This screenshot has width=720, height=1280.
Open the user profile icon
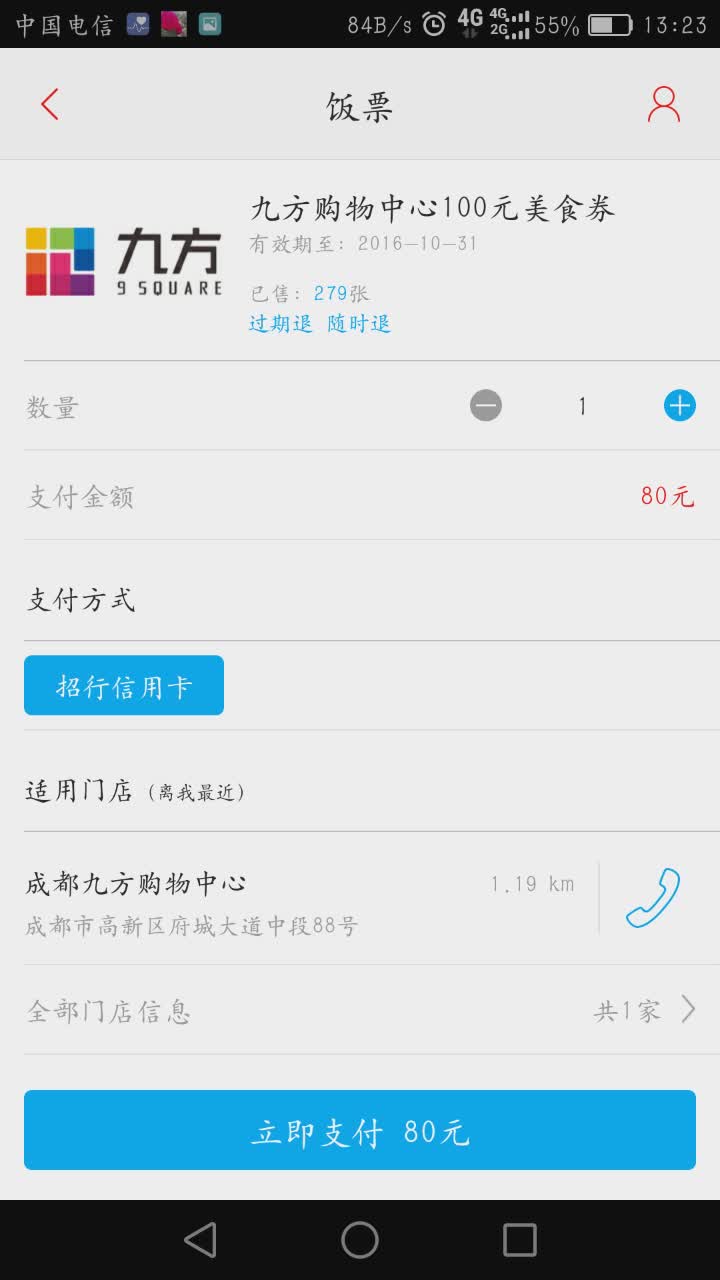(663, 104)
